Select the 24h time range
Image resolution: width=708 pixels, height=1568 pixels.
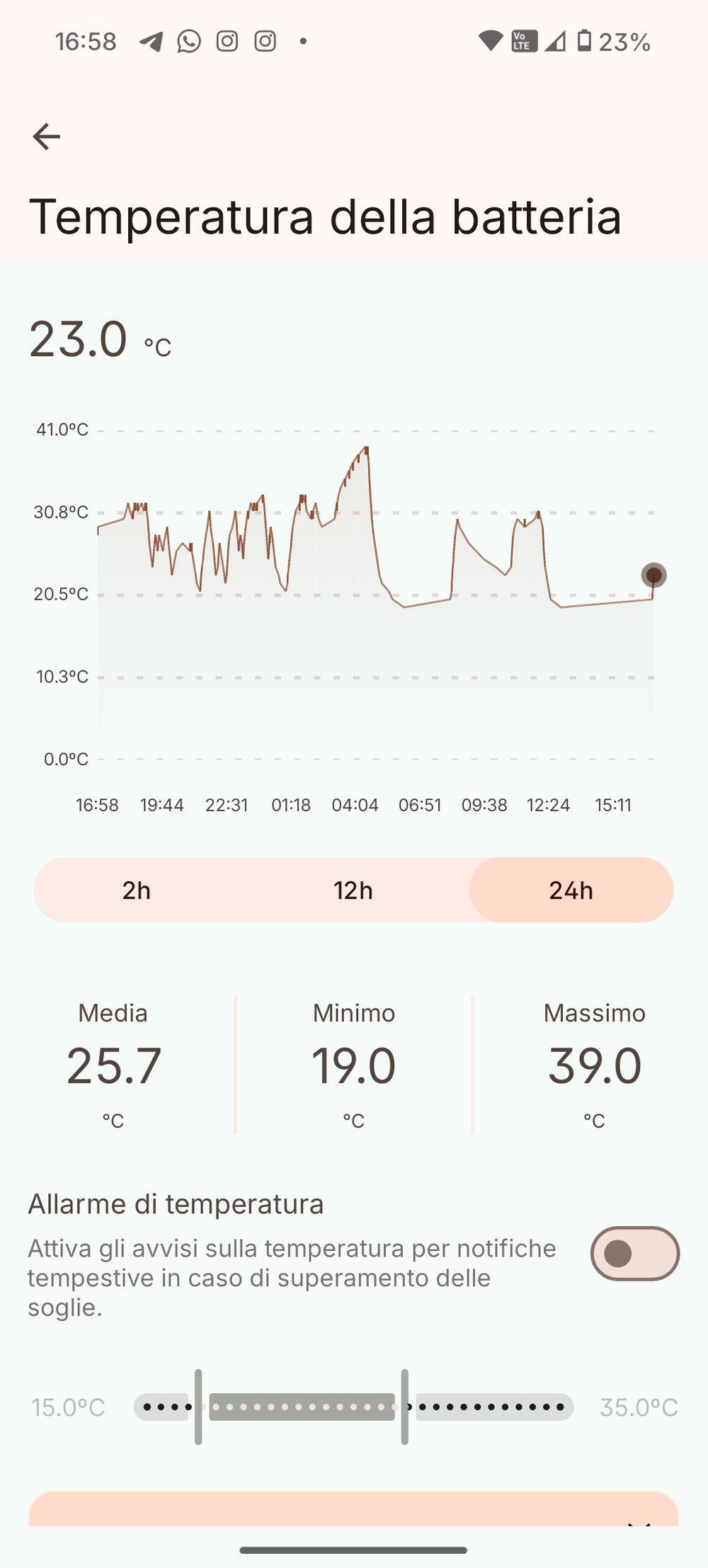coord(571,890)
